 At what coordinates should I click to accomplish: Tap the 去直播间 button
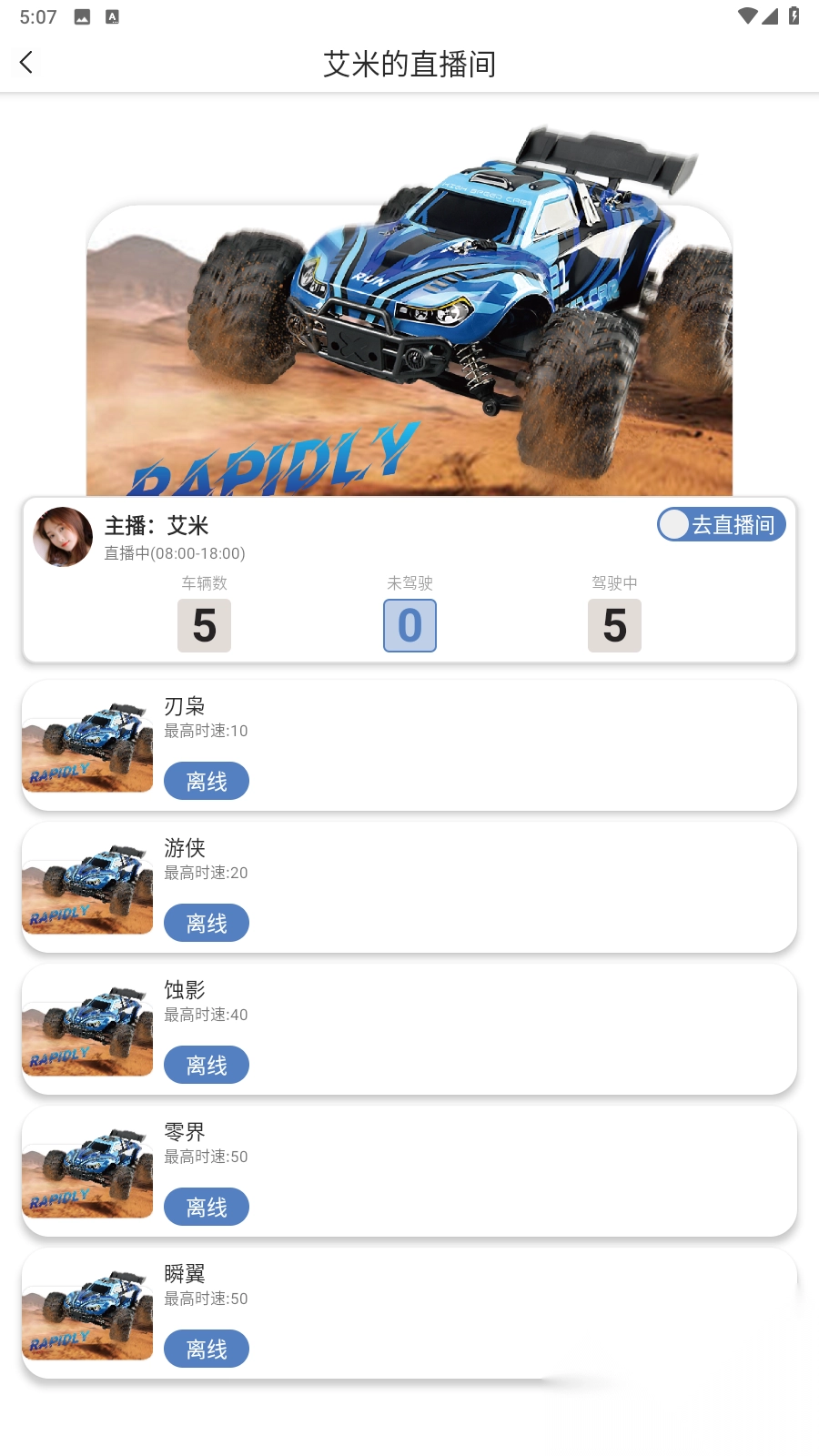722,524
